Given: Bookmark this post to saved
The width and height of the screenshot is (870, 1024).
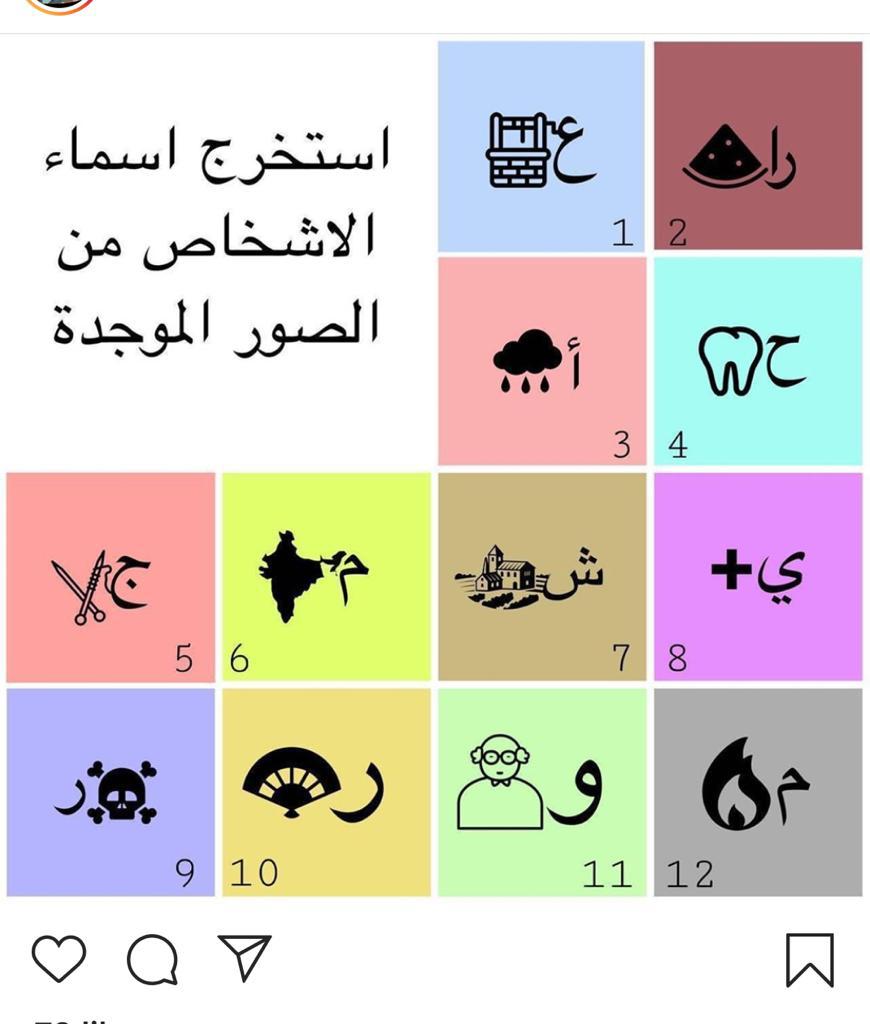Looking at the screenshot, I should click(x=808, y=960).
